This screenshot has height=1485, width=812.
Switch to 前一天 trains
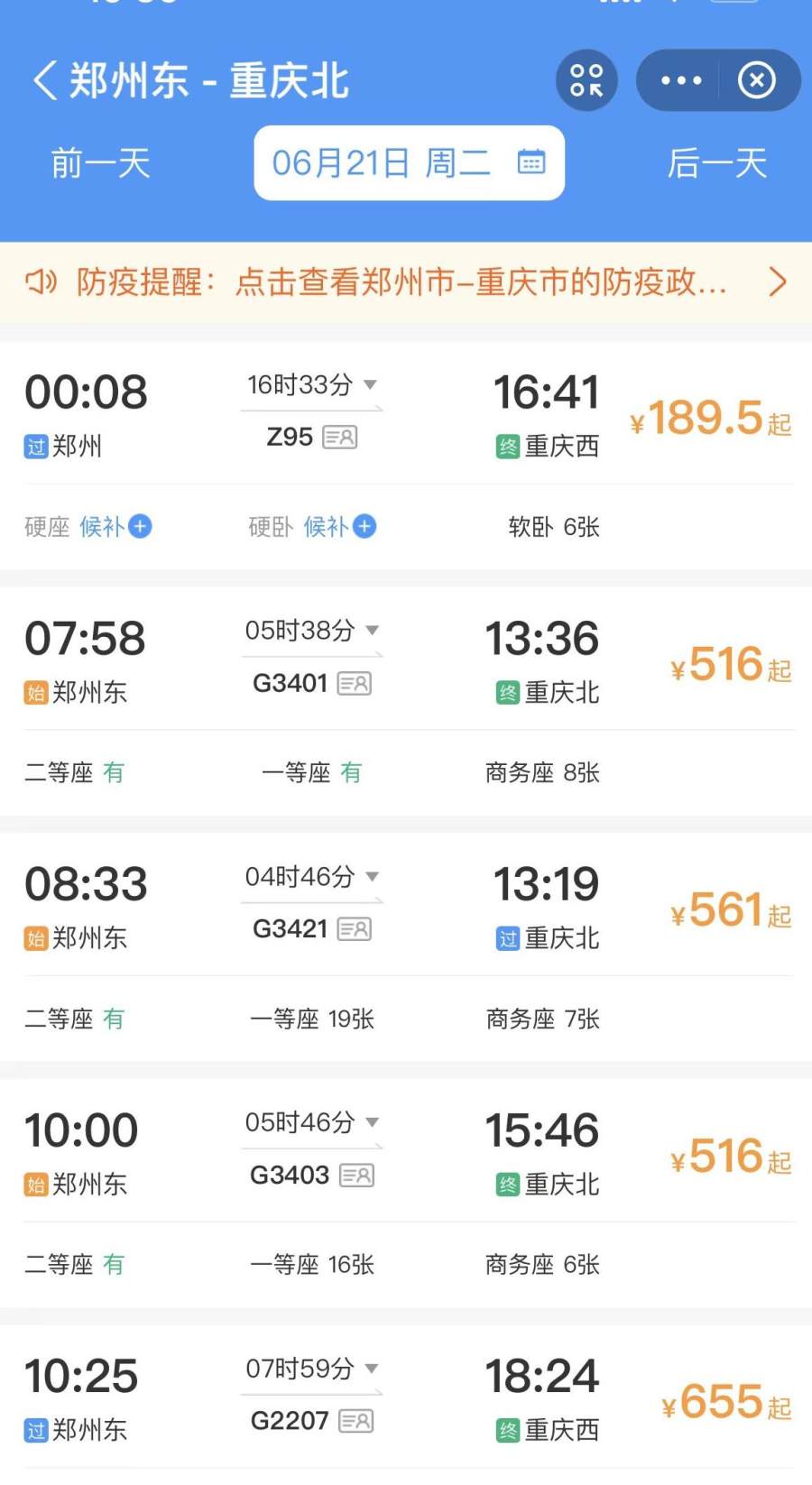click(100, 164)
